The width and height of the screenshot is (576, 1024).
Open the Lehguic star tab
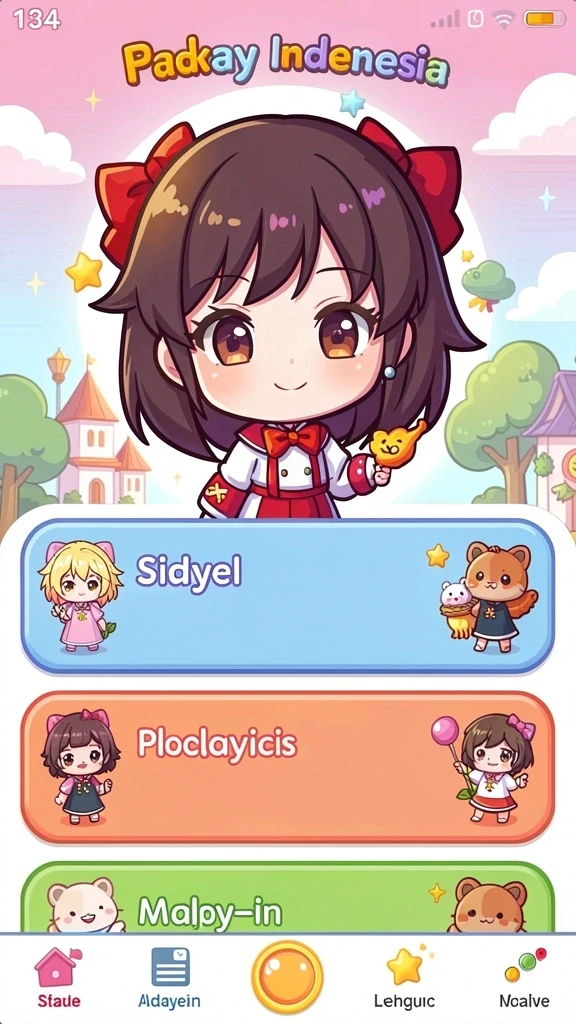click(404, 976)
